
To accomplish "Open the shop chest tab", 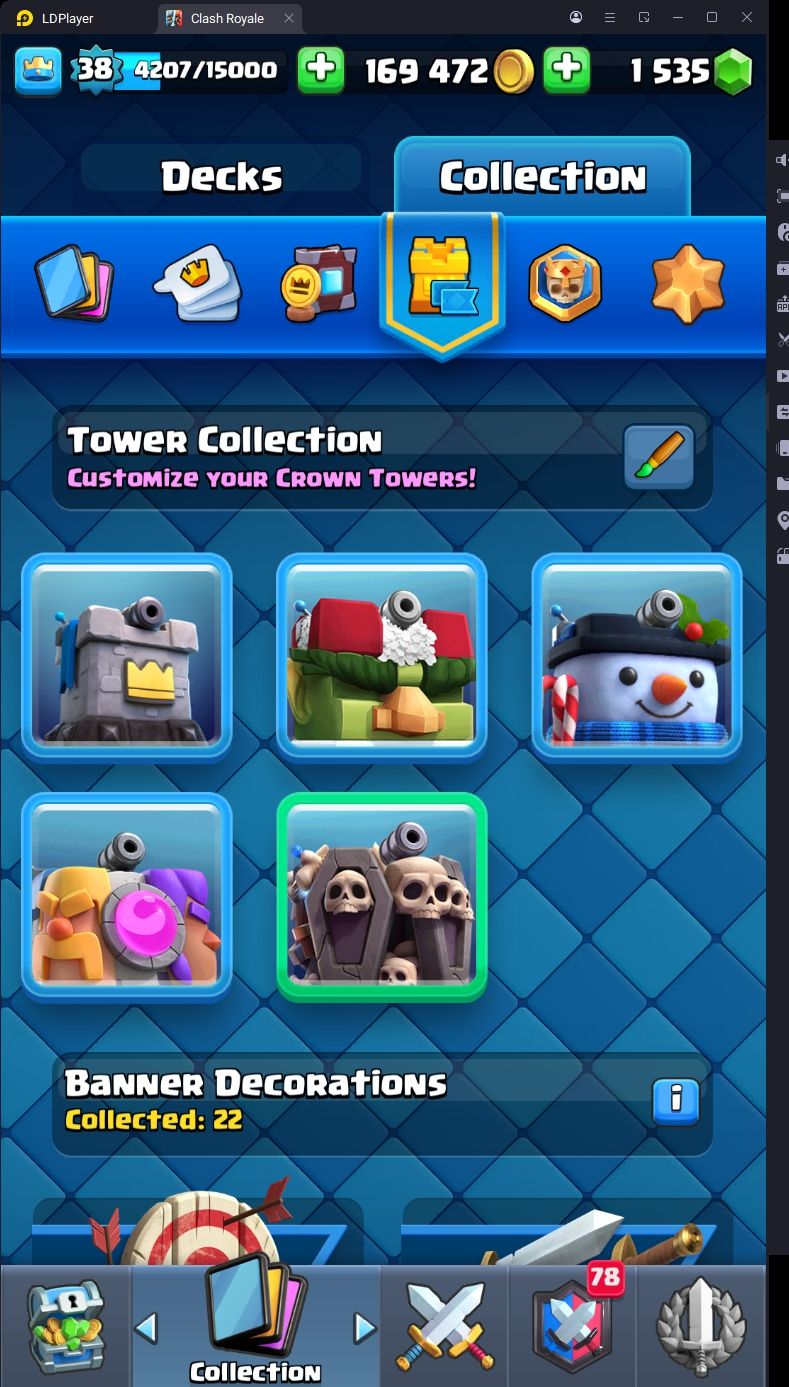I will (65, 1326).
